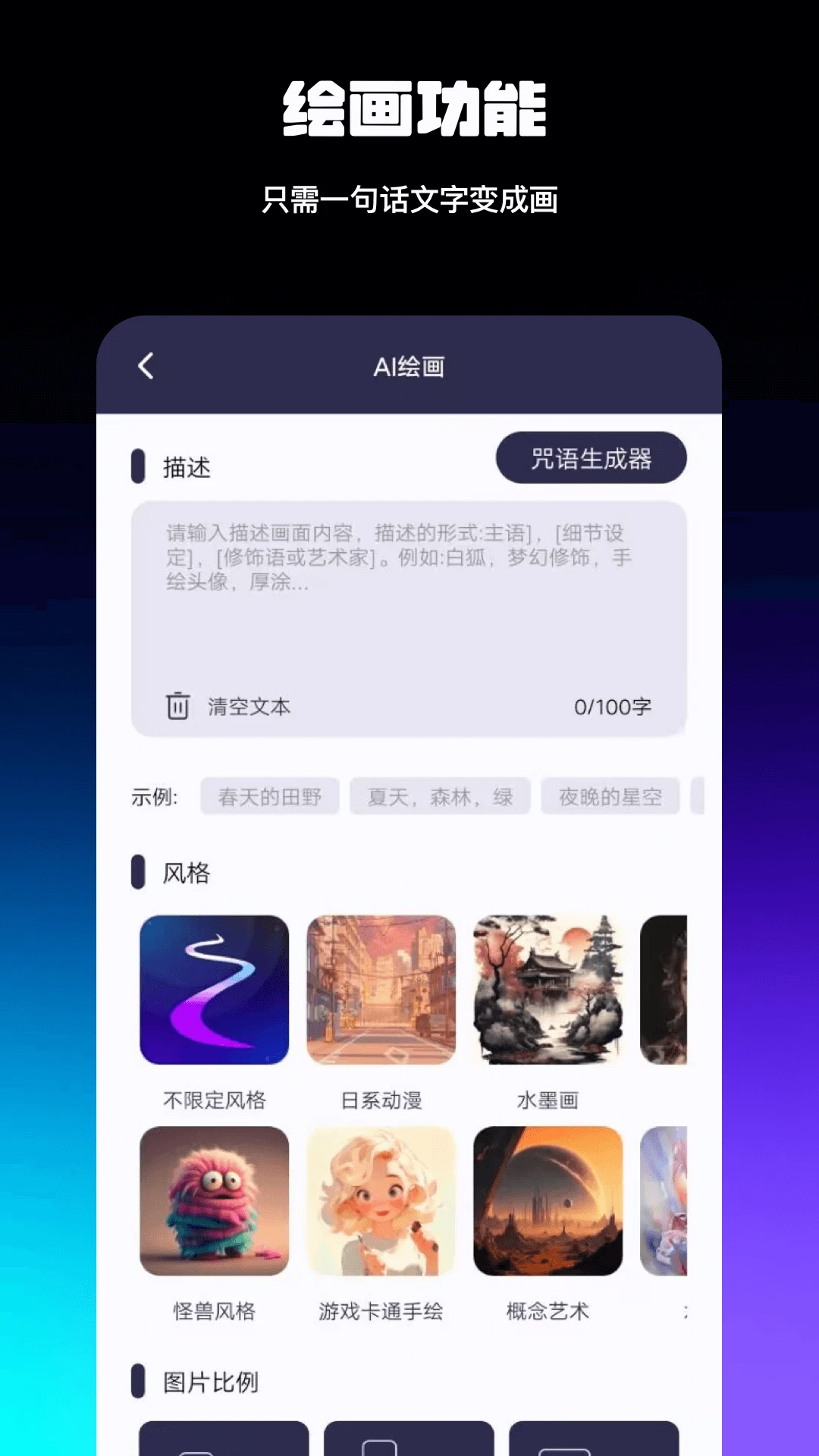Open the 咒语生成器 prompt generator
Viewport: 819px width, 1456px height.
point(591,457)
